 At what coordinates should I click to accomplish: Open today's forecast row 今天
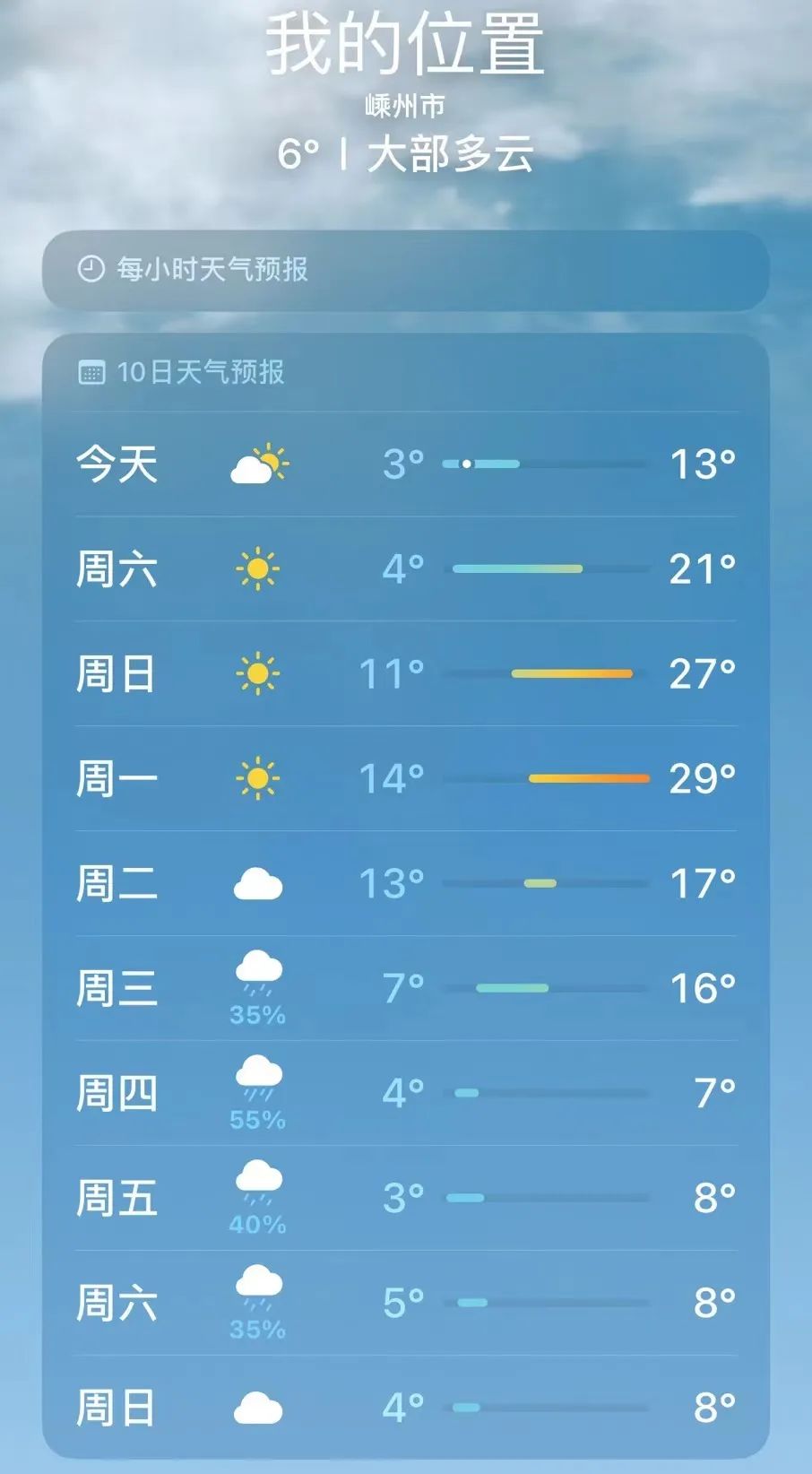405,464
